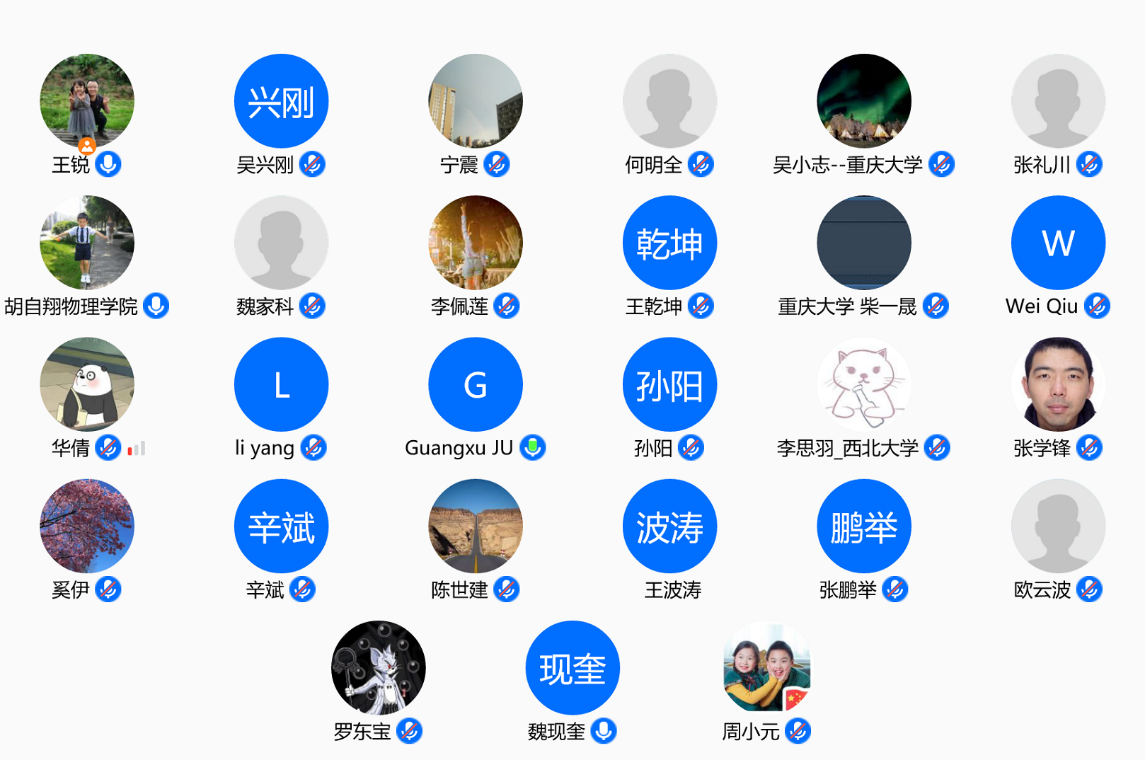
Task: Open 陈世建's participant tile
Action: 475,526
